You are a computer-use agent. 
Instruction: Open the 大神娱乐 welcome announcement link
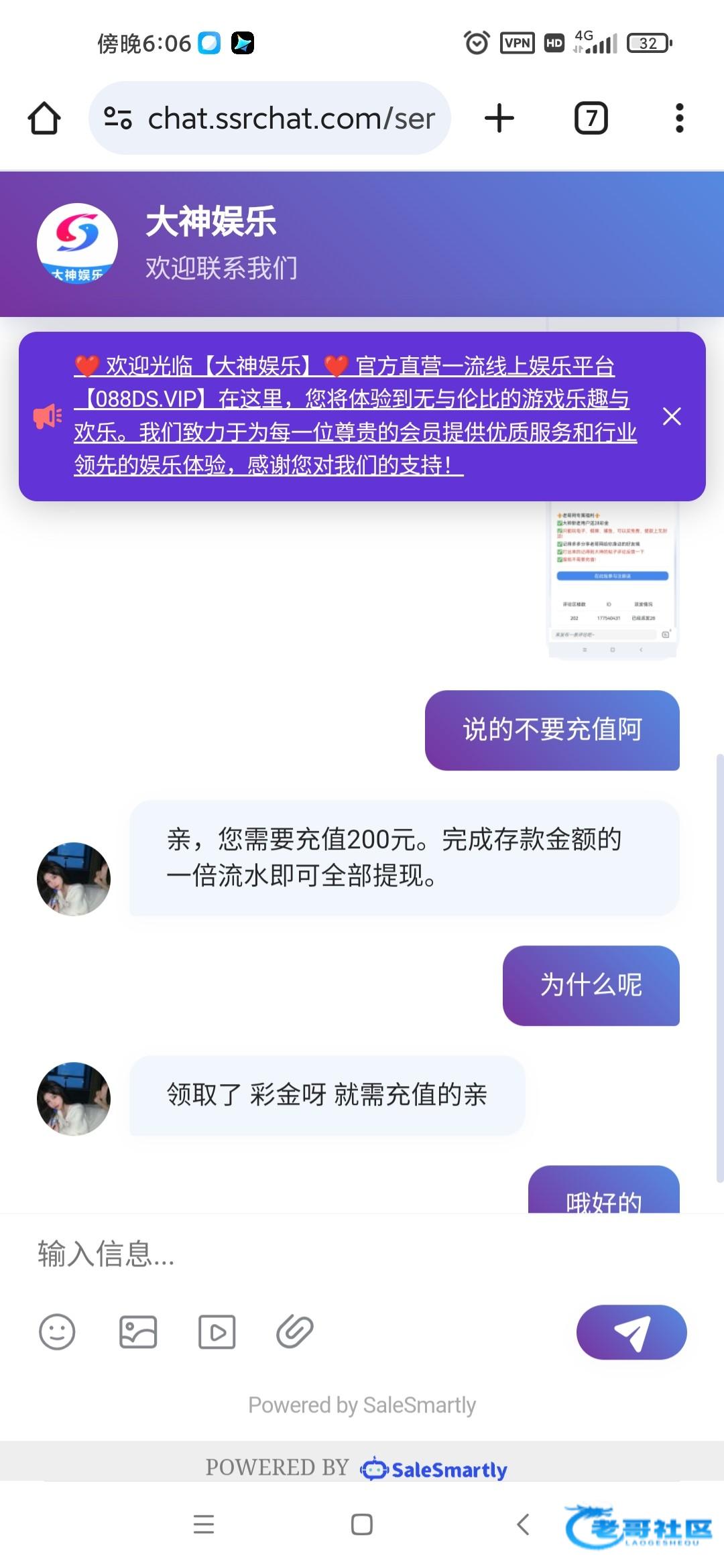point(355,415)
